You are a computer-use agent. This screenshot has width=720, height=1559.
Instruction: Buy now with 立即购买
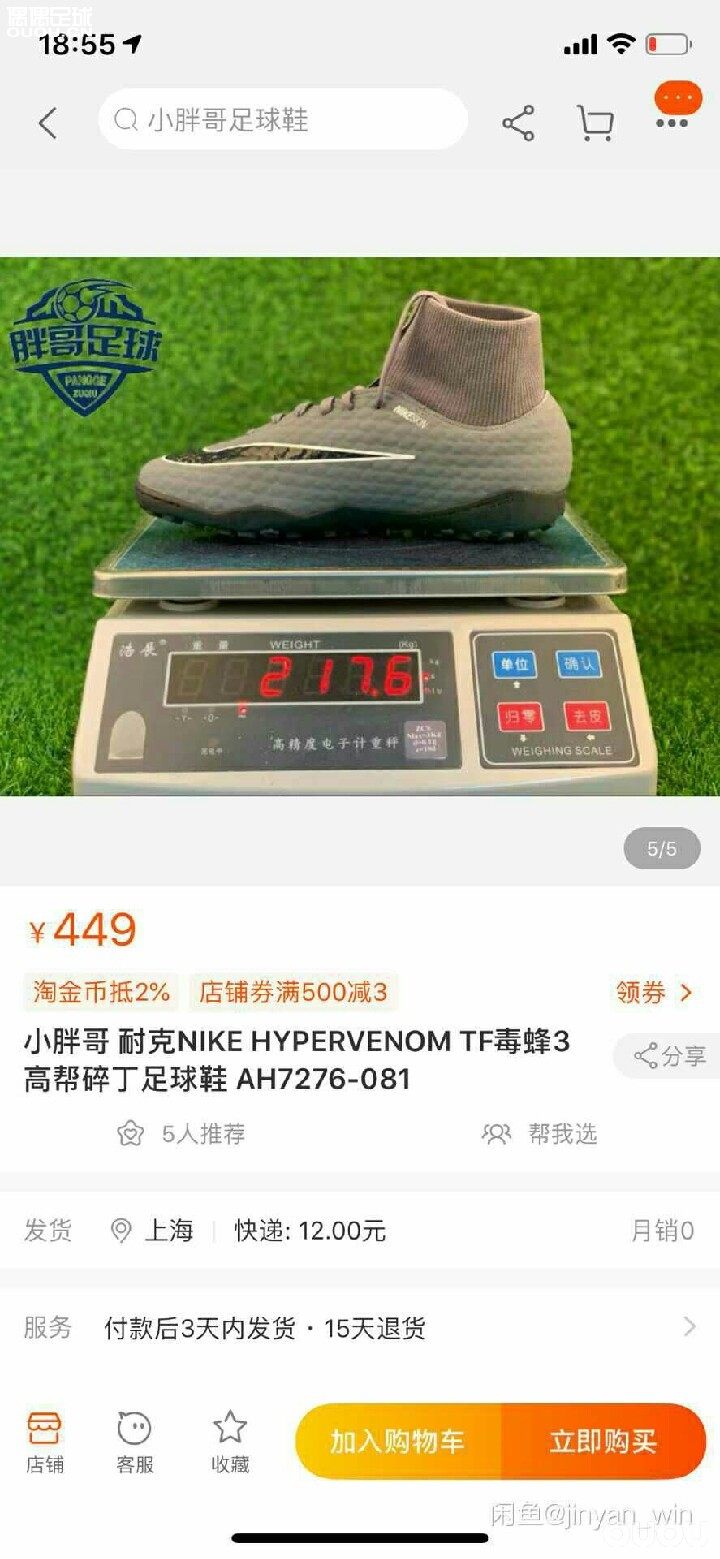(603, 1441)
